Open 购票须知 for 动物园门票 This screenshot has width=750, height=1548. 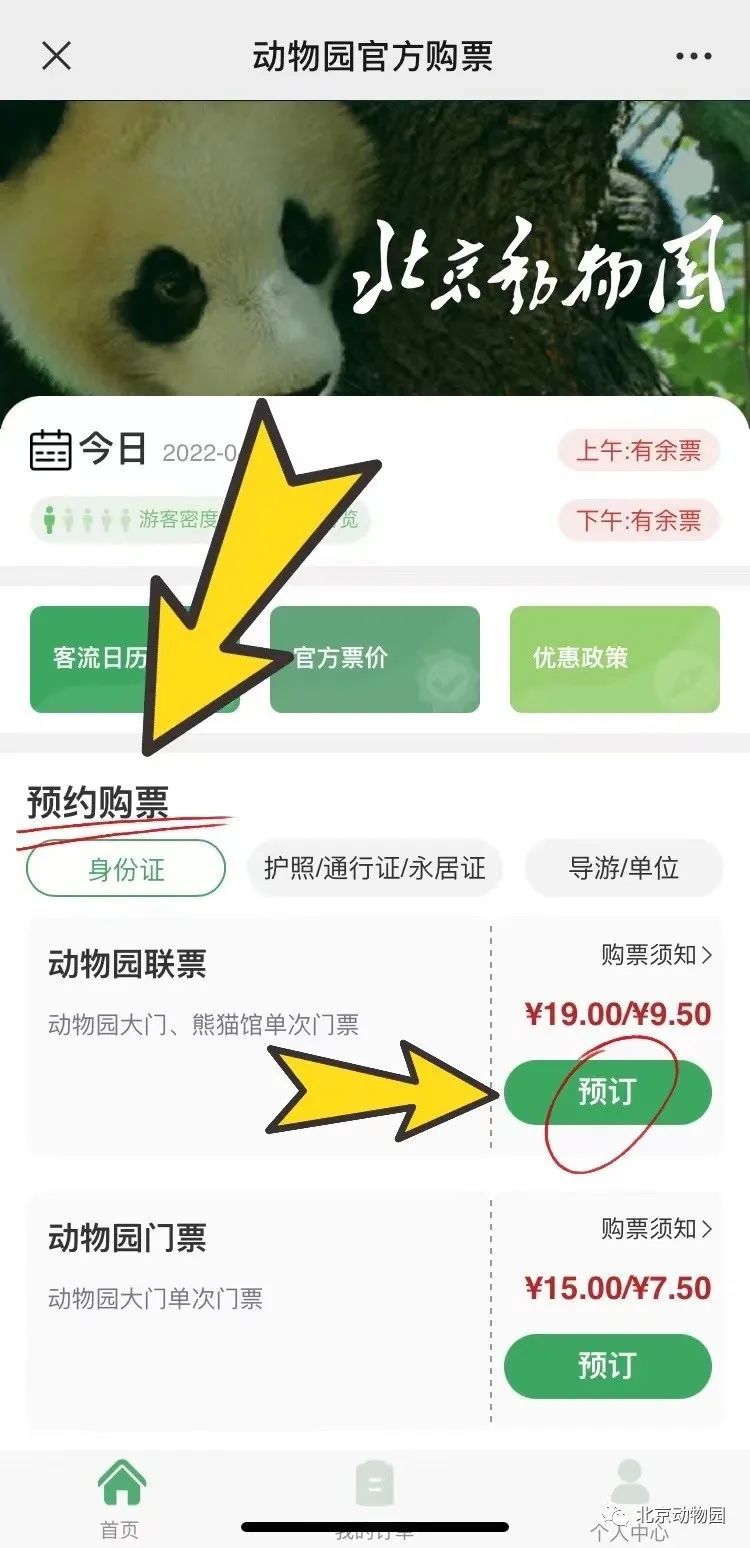[x=656, y=1228]
